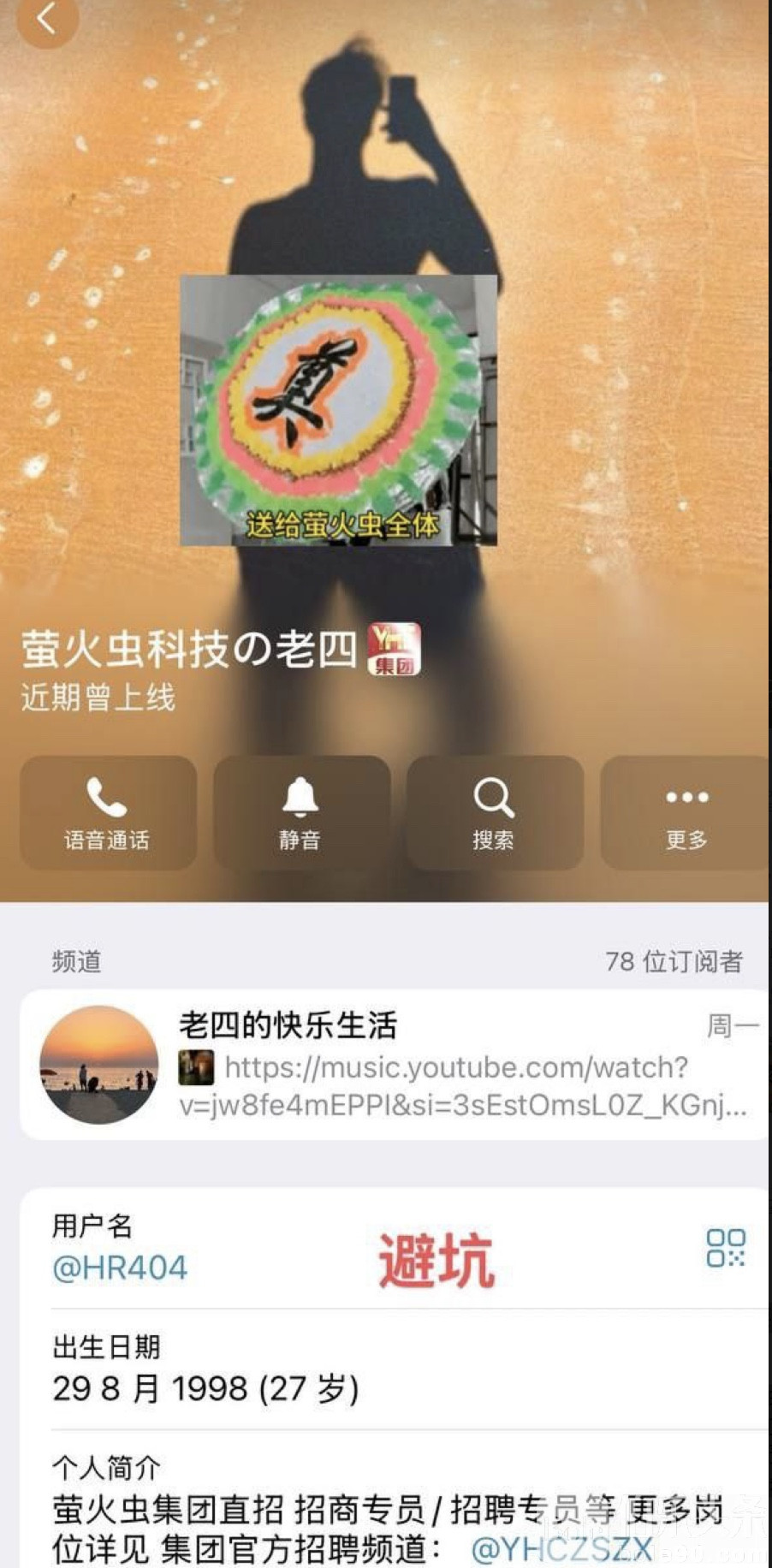Tap the @HR404 username
772x1568 pixels.
[x=120, y=1268]
